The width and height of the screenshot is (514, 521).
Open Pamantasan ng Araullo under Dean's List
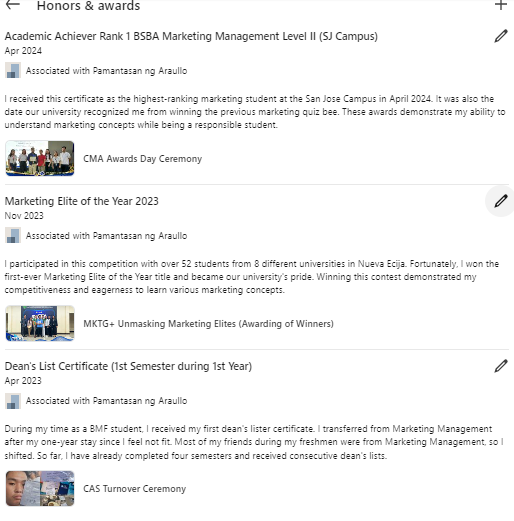point(96,401)
